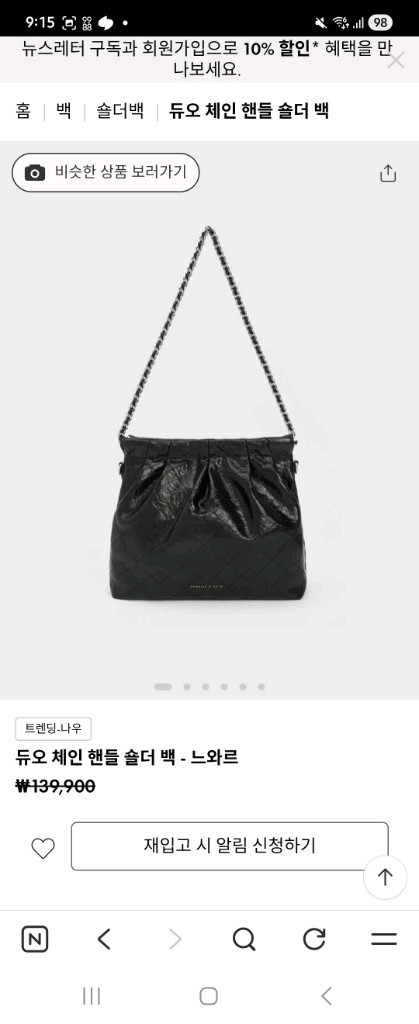The height and width of the screenshot is (1024, 419).
Task: Open browser search
Action: [x=244, y=940]
